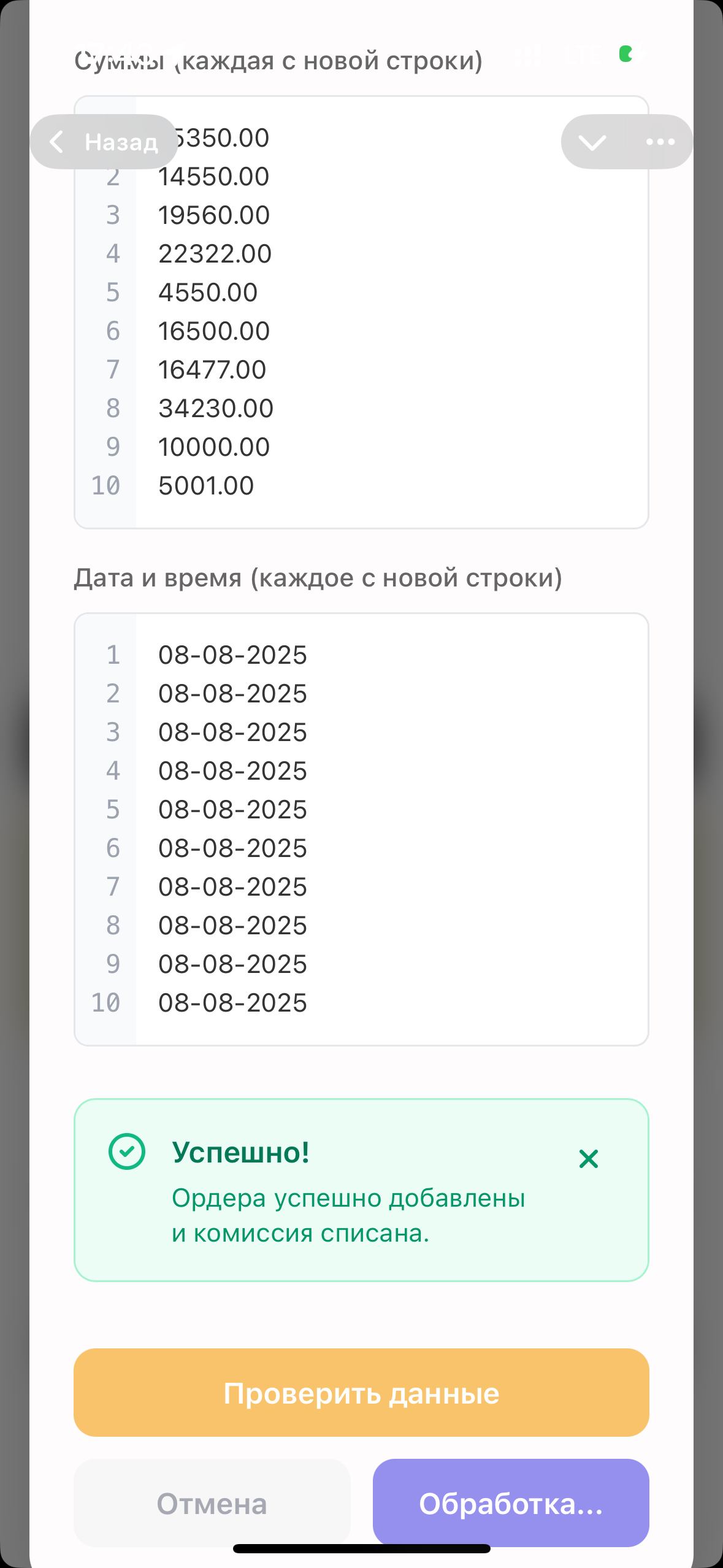The height and width of the screenshot is (1568, 723).
Task: Click line number 10 in the amounts field
Action: pyautogui.click(x=107, y=485)
